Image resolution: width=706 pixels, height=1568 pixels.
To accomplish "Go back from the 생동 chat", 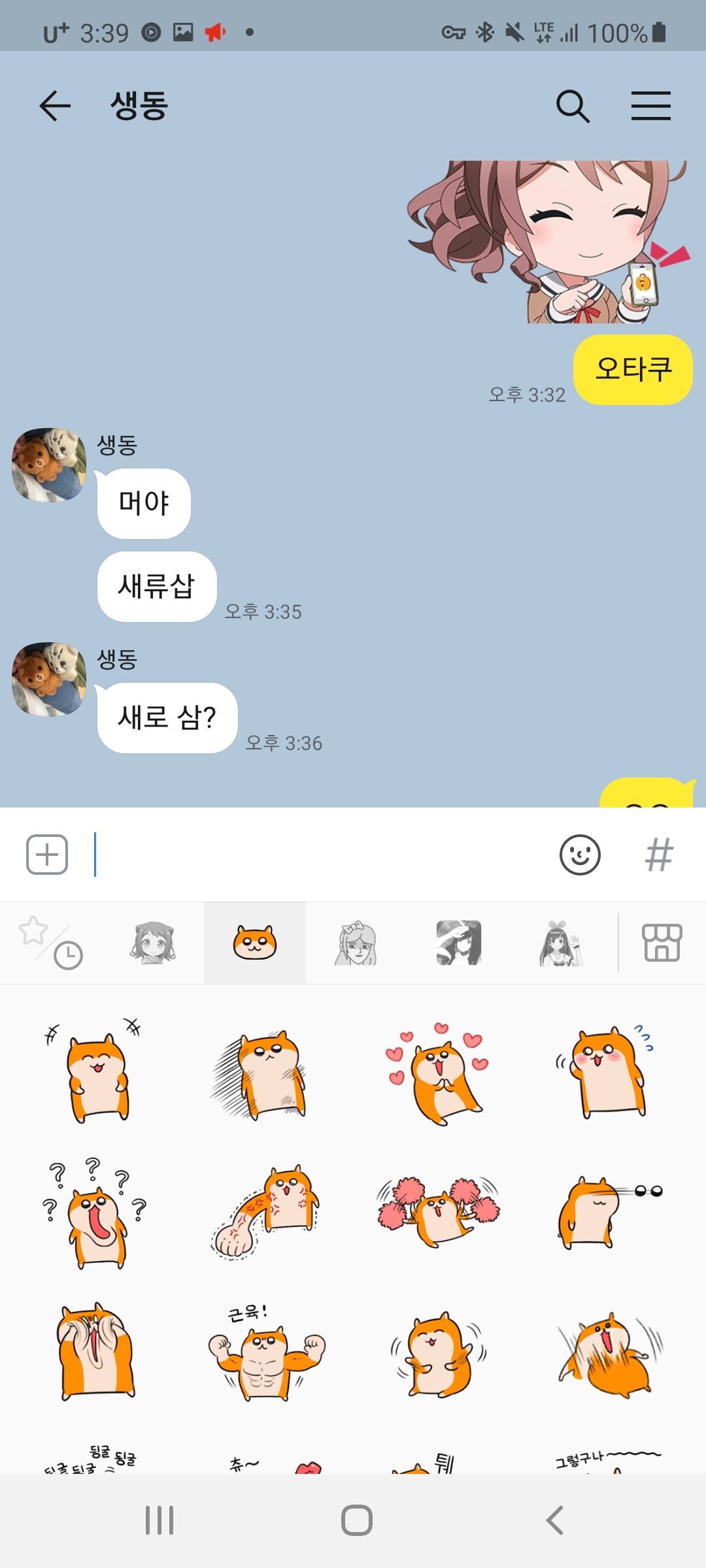I will click(x=55, y=106).
